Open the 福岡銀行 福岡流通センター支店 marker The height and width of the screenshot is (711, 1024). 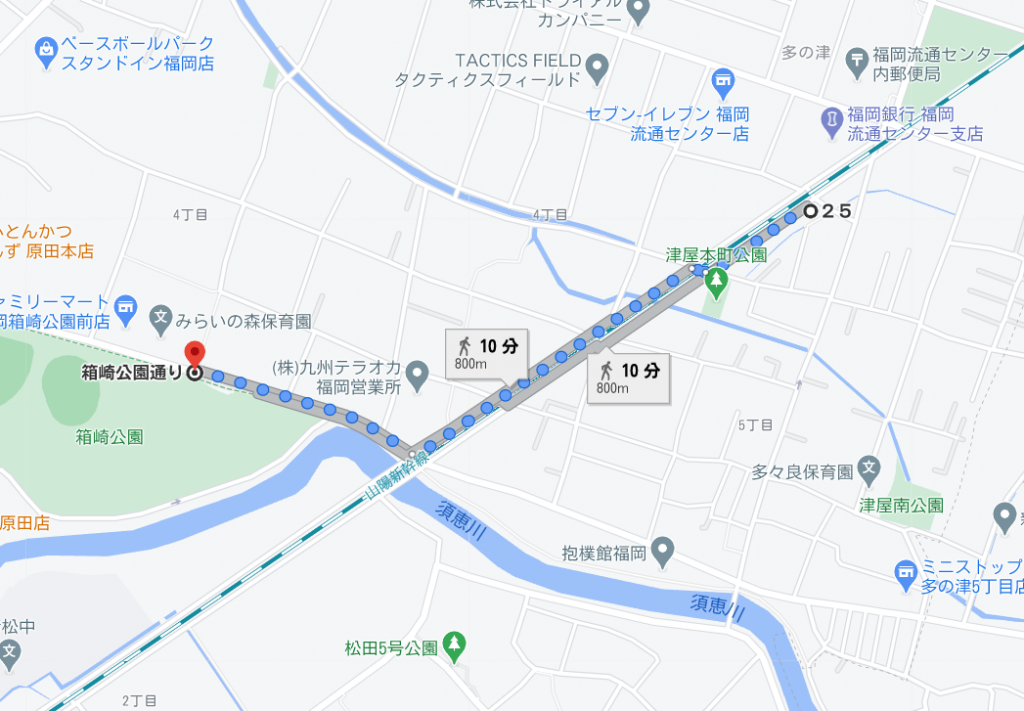(x=831, y=119)
